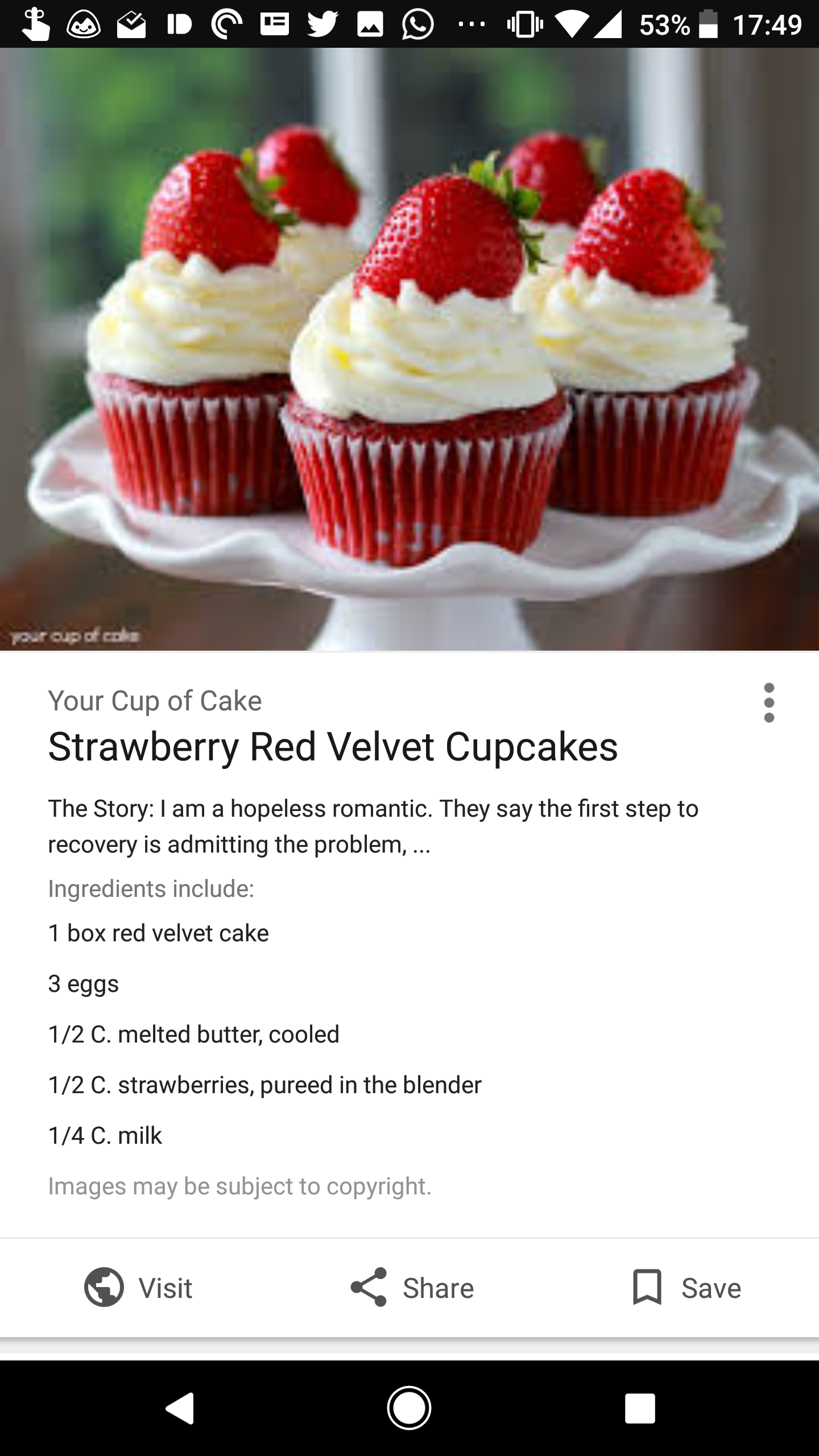Return to the home screen
This screenshot has height=1456, width=819.
pos(409,1408)
